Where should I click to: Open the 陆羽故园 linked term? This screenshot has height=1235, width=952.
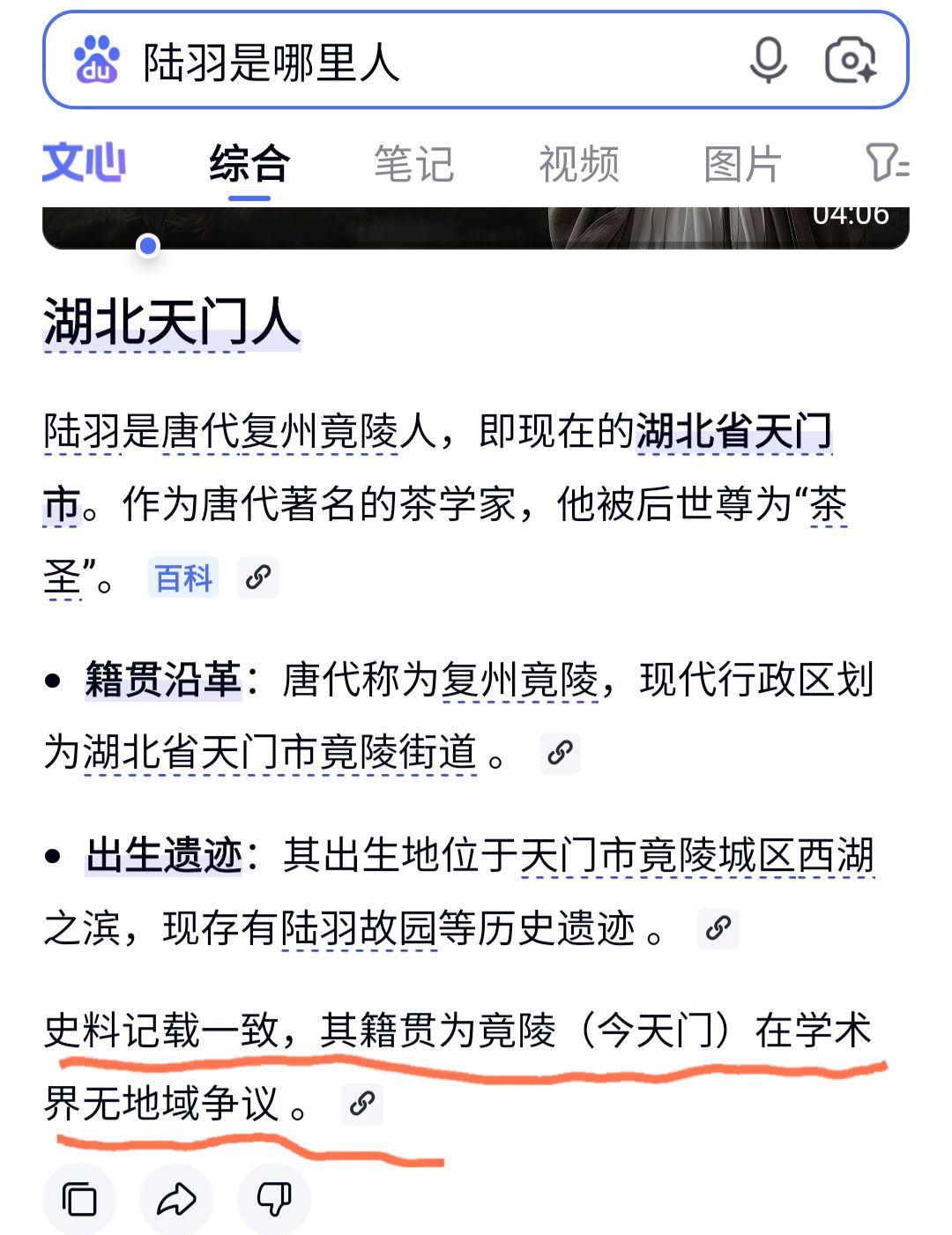359,928
